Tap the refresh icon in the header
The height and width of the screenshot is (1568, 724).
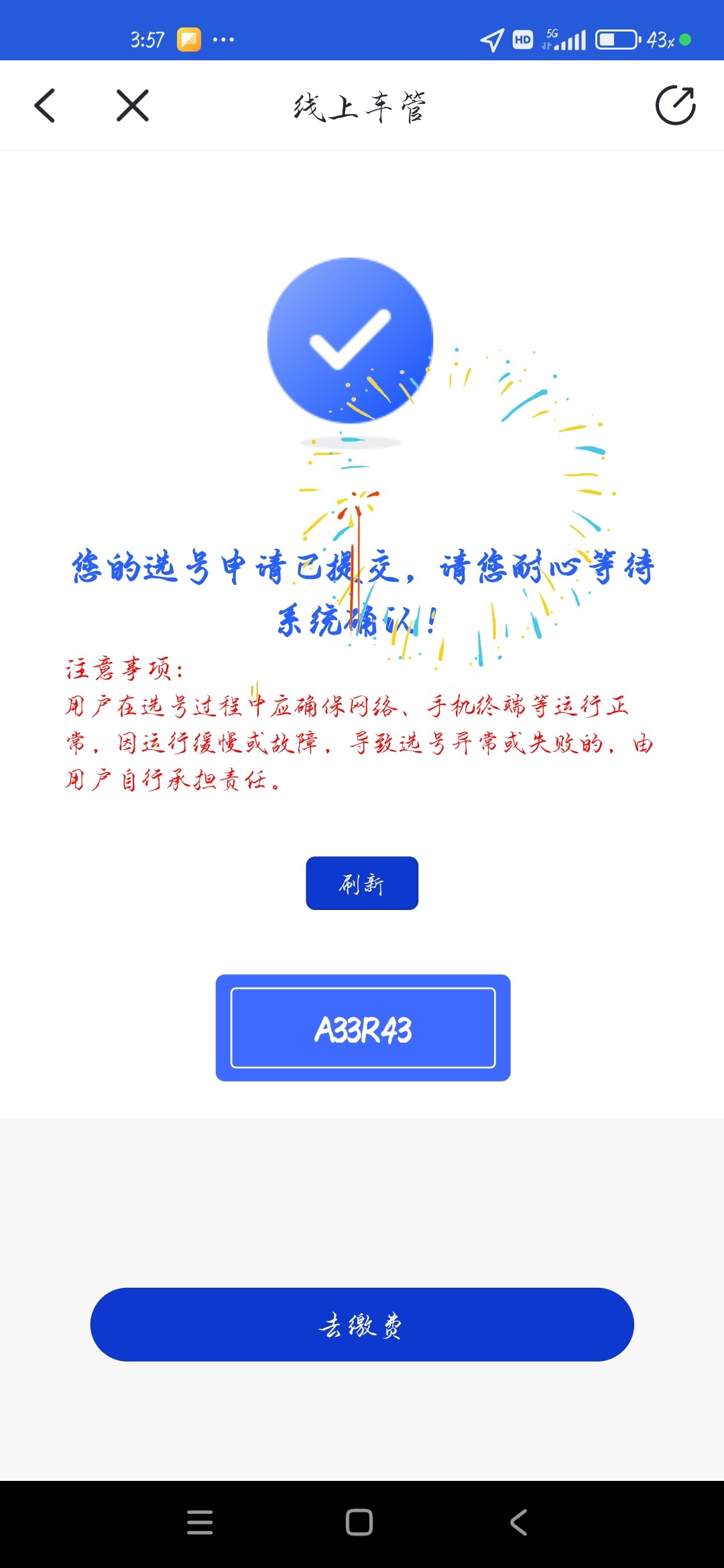pyautogui.click(x=675, y=105)
